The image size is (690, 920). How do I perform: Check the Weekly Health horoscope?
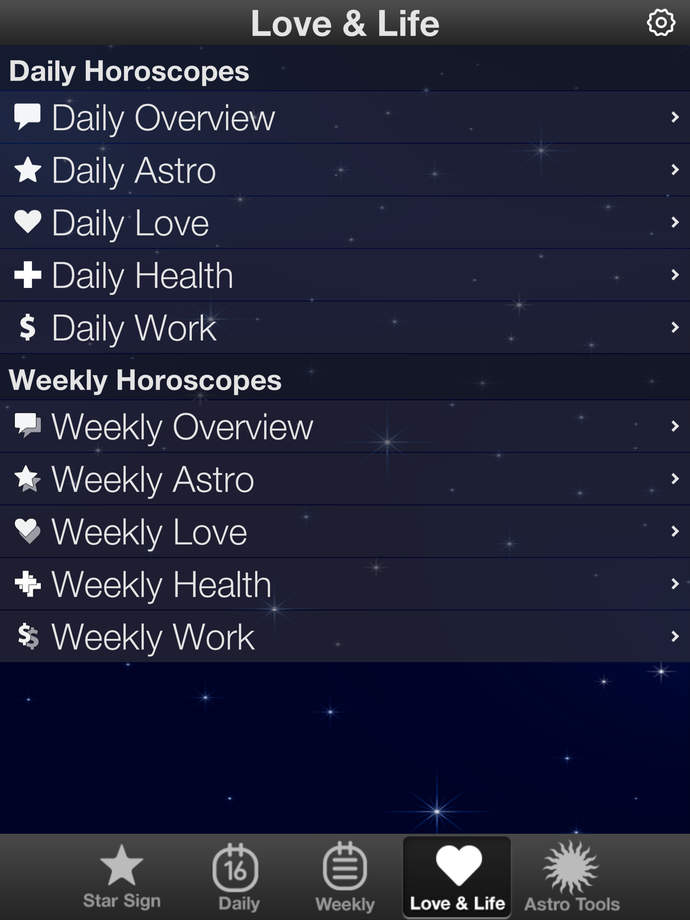(345, 585)
